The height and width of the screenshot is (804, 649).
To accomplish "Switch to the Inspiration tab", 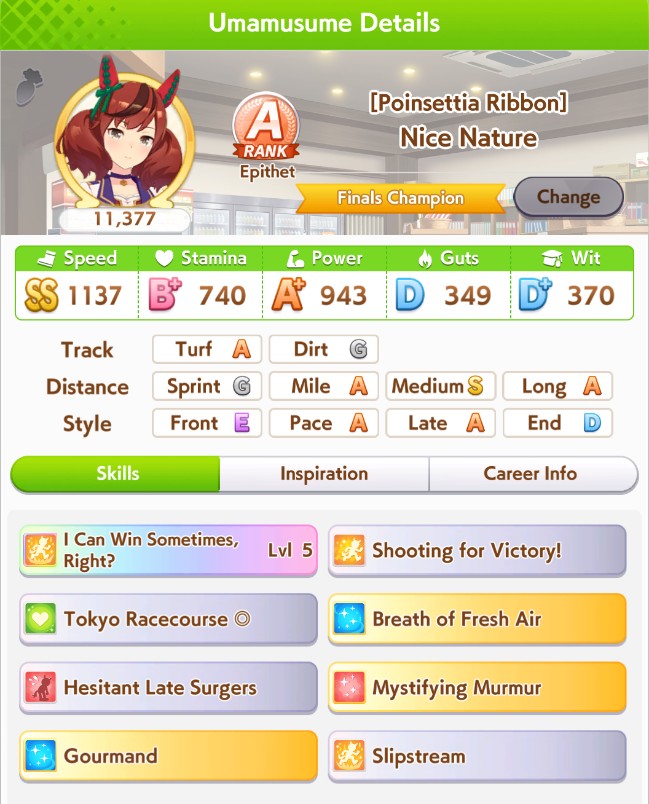I will pos(324,474).
